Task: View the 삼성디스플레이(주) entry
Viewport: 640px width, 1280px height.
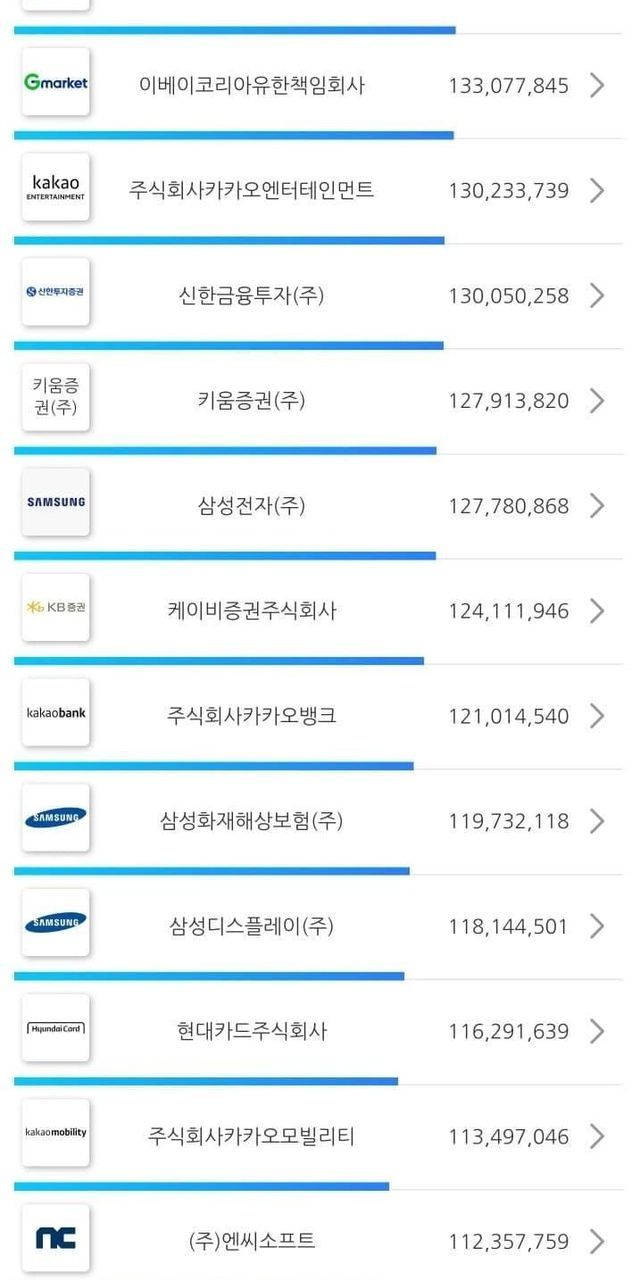Action: pyautogui.click(x=318, y=926)
